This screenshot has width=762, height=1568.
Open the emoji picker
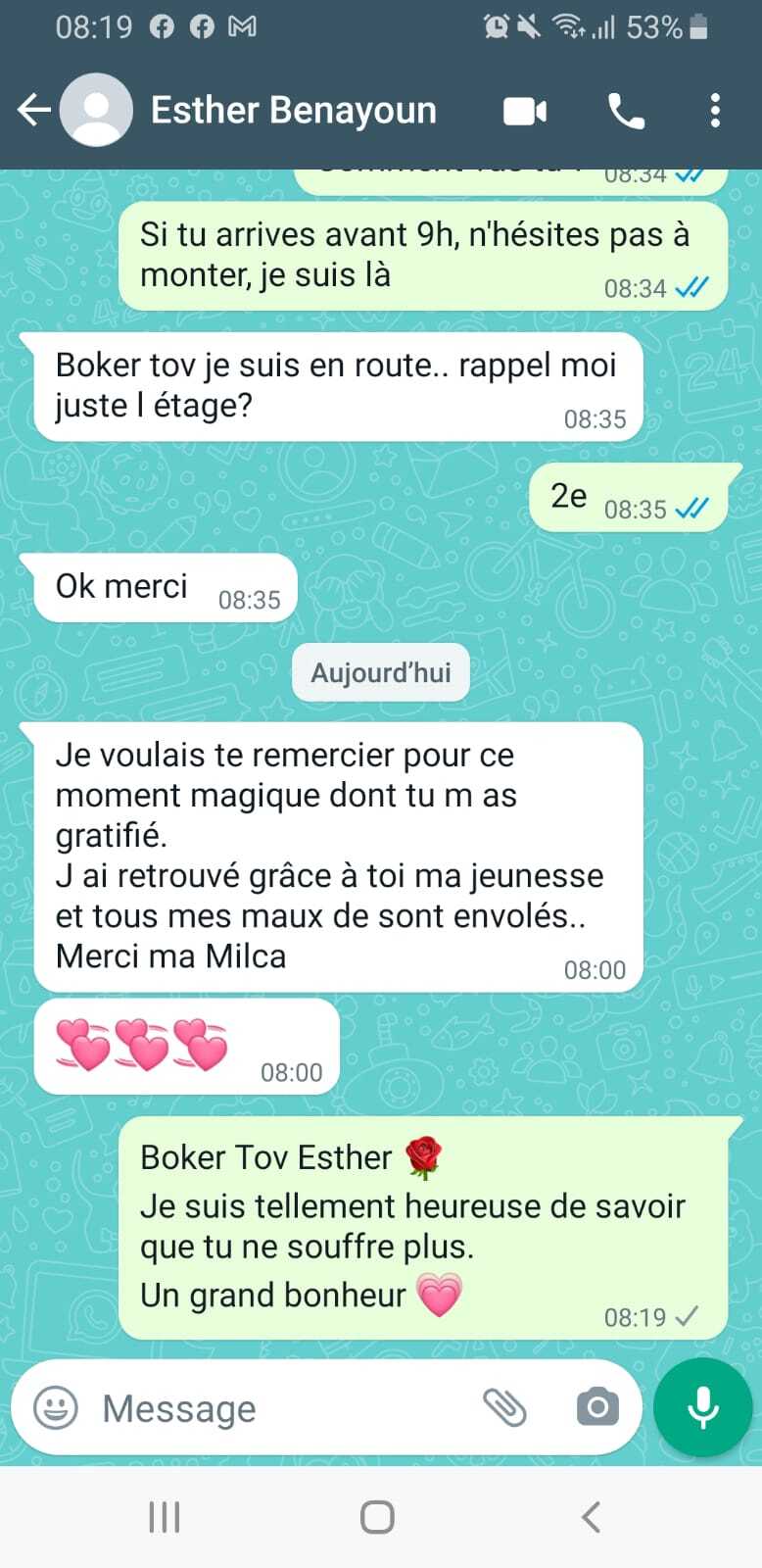(x=56, y=1408)
